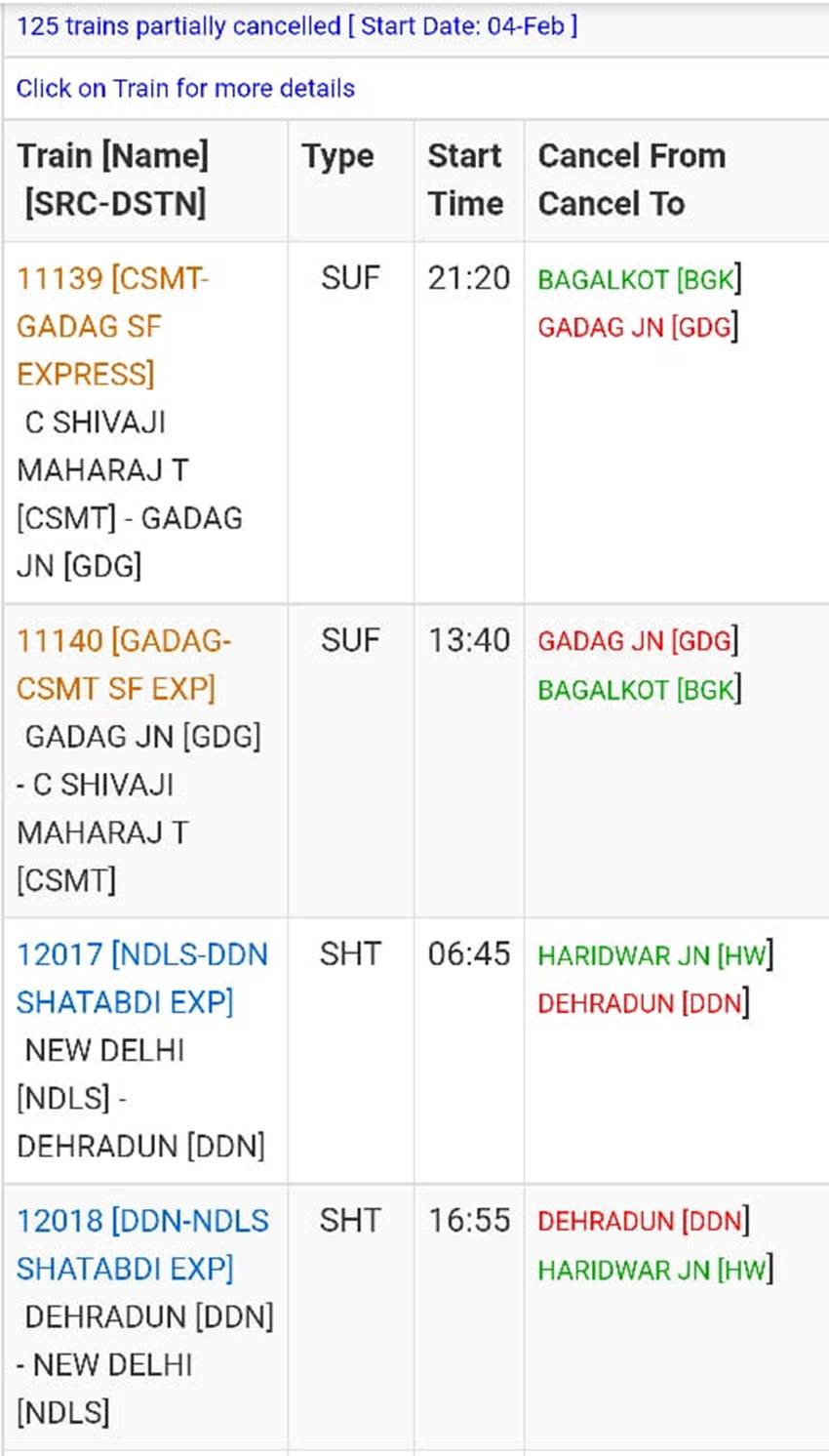Image resolution: width=829 pixels, height=1456 pixels.
Task: Open train 11140 GADAG-CSMT SF EXP details
Action: [x=124, y=665]
